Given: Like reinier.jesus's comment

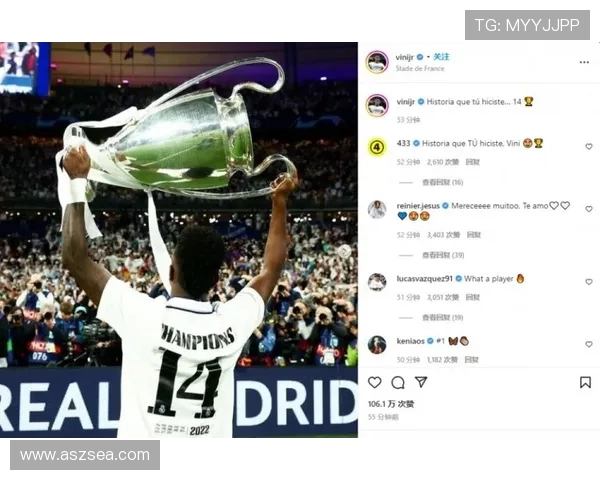Looking at the screenshot, I should [588, 209].
